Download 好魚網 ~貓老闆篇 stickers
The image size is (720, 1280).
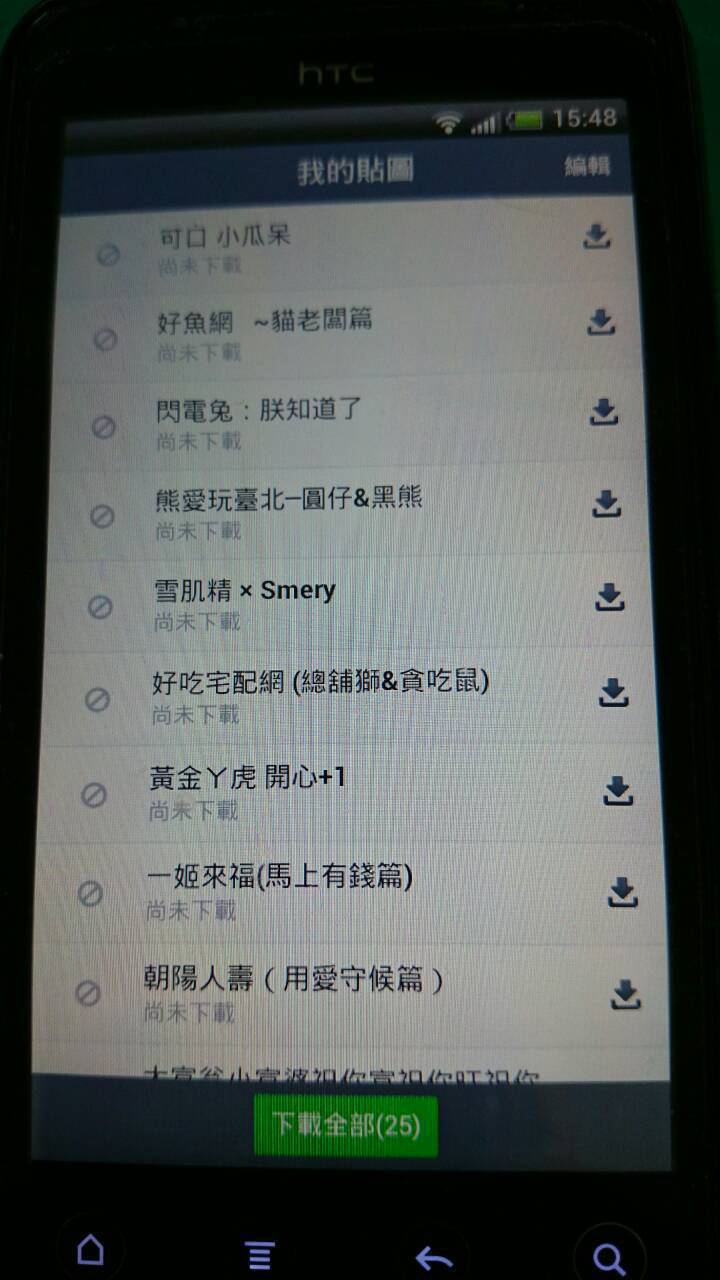tap(600, 322)
